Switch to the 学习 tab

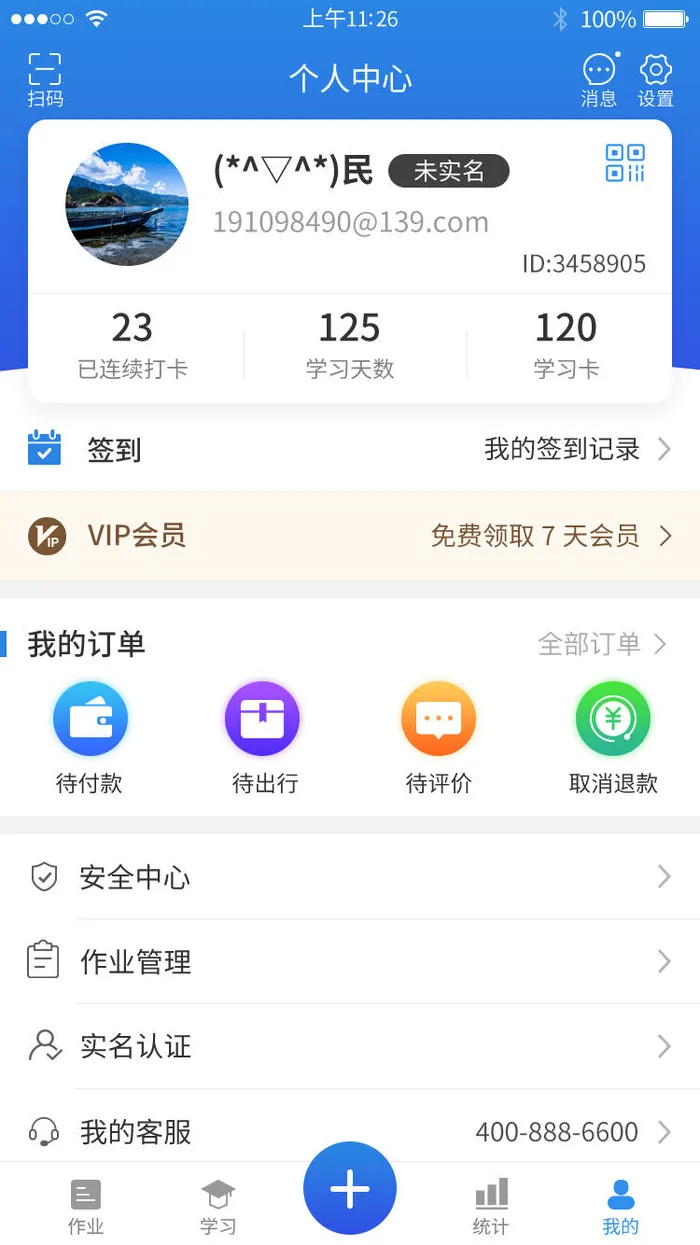(218, 1205)
